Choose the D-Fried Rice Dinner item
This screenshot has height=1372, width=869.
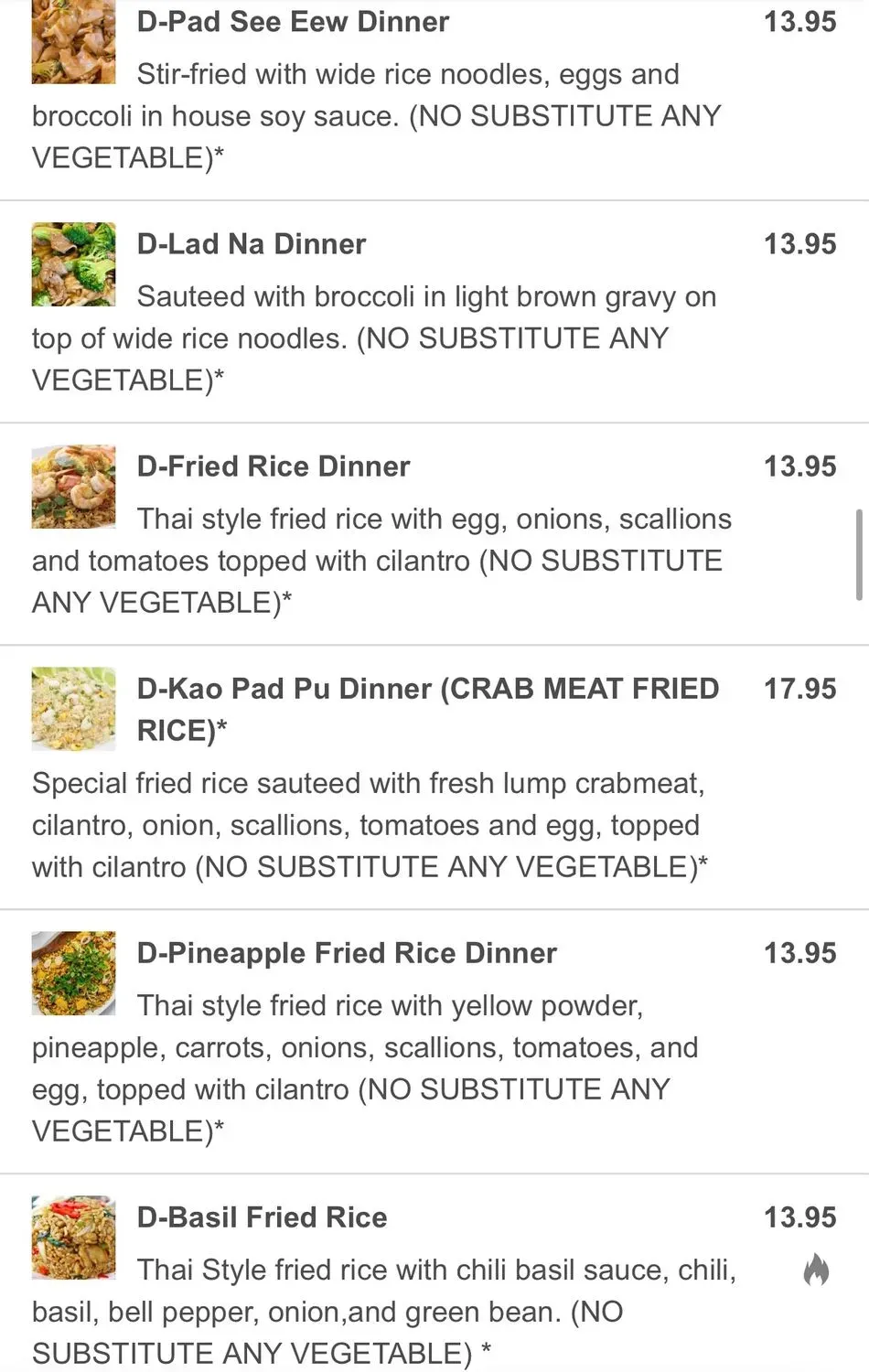tap(274, 466)
